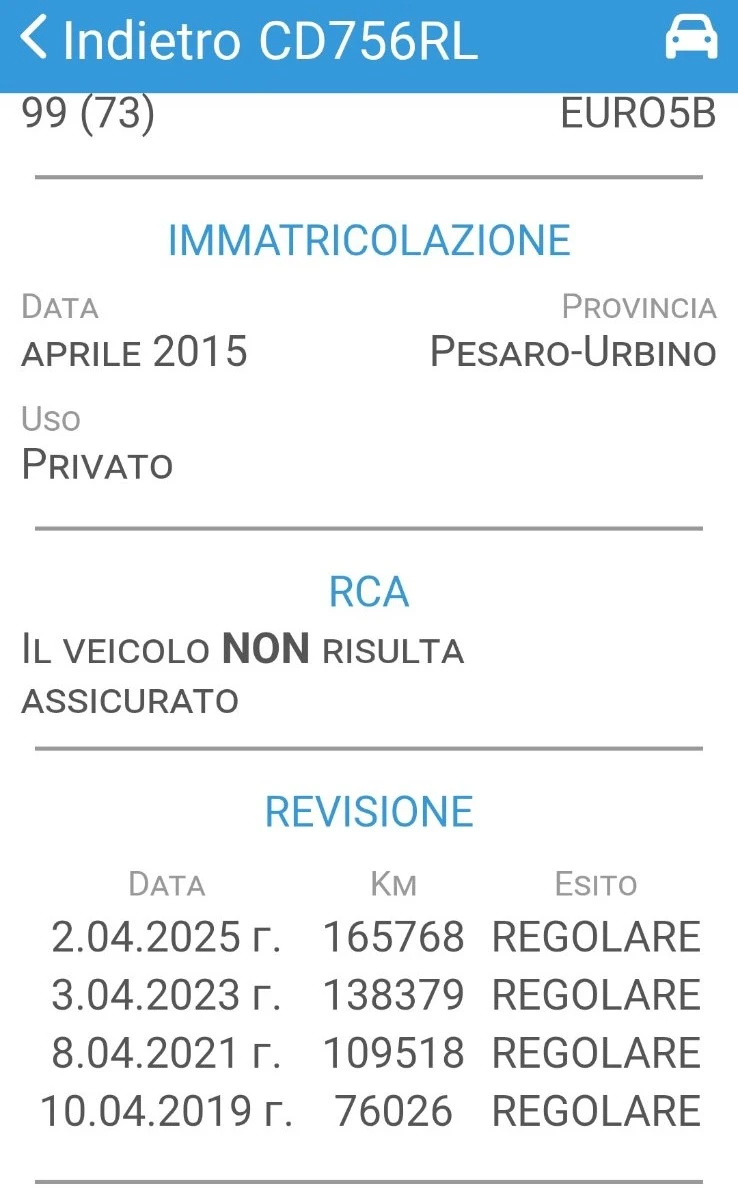Go back with the Indietro button
The width and height of the screenshot is (738, 1191).
[x=130, y=40]
